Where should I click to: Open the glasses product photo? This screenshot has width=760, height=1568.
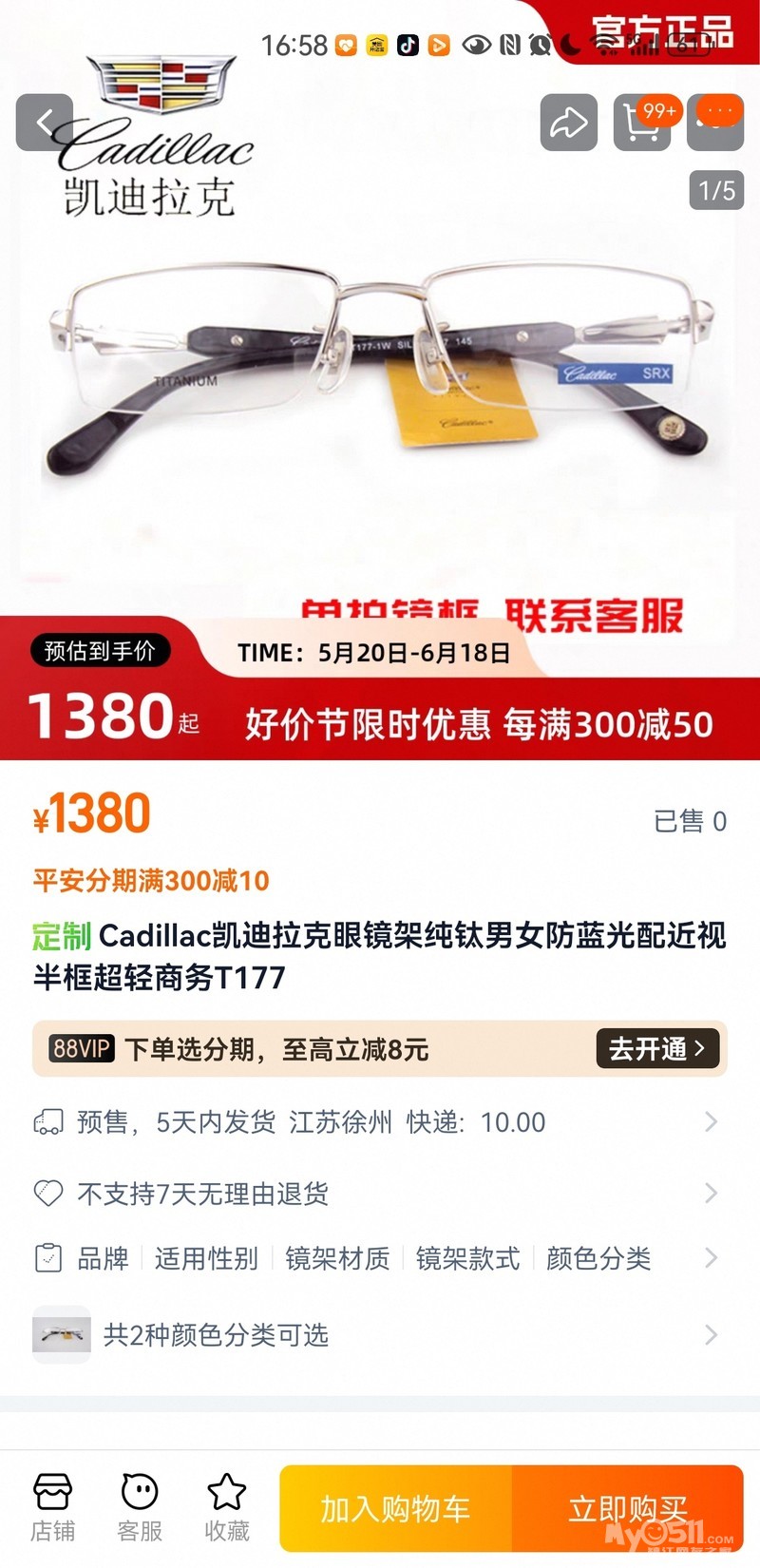coord(380,380)
